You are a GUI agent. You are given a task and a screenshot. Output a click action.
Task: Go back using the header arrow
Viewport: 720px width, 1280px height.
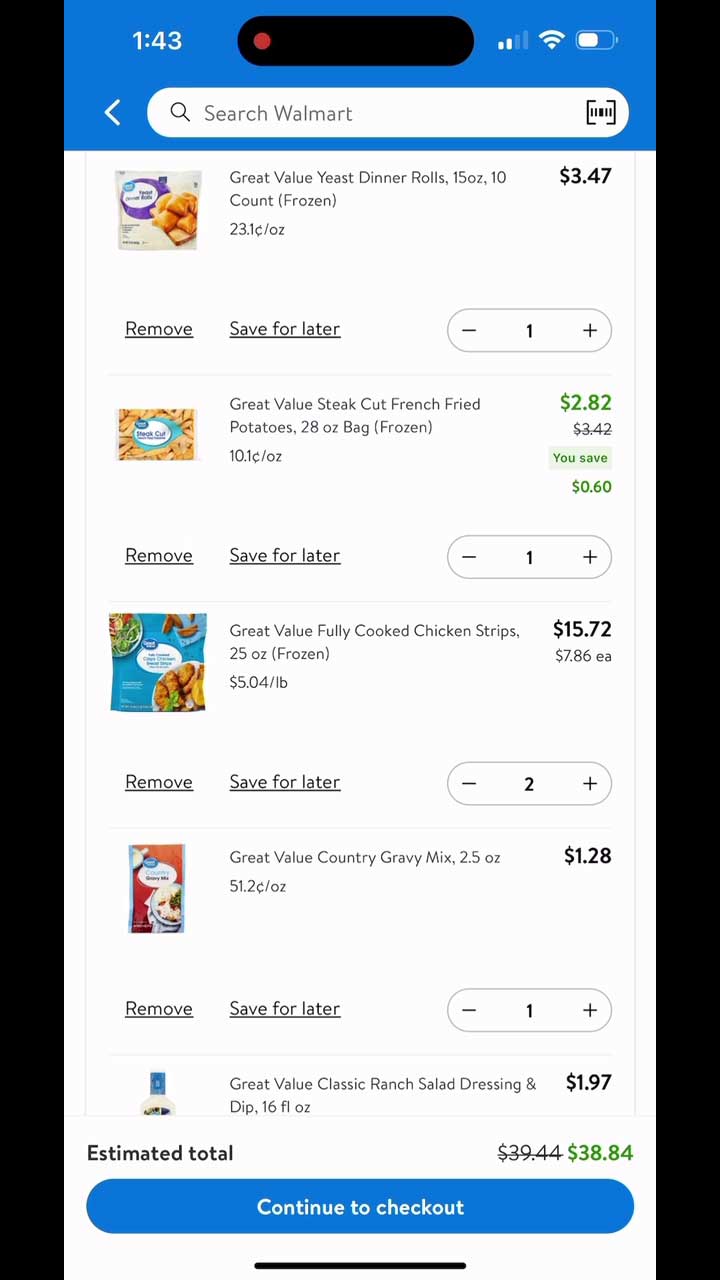pyautogui.click(x=113, y=113)
